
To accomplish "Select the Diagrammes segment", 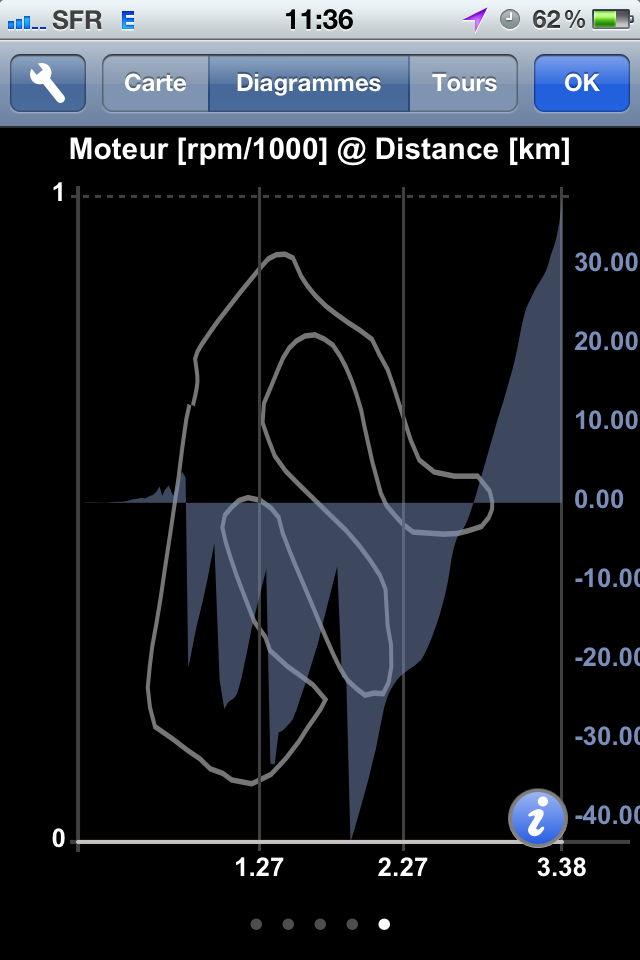I will (308, 83).
